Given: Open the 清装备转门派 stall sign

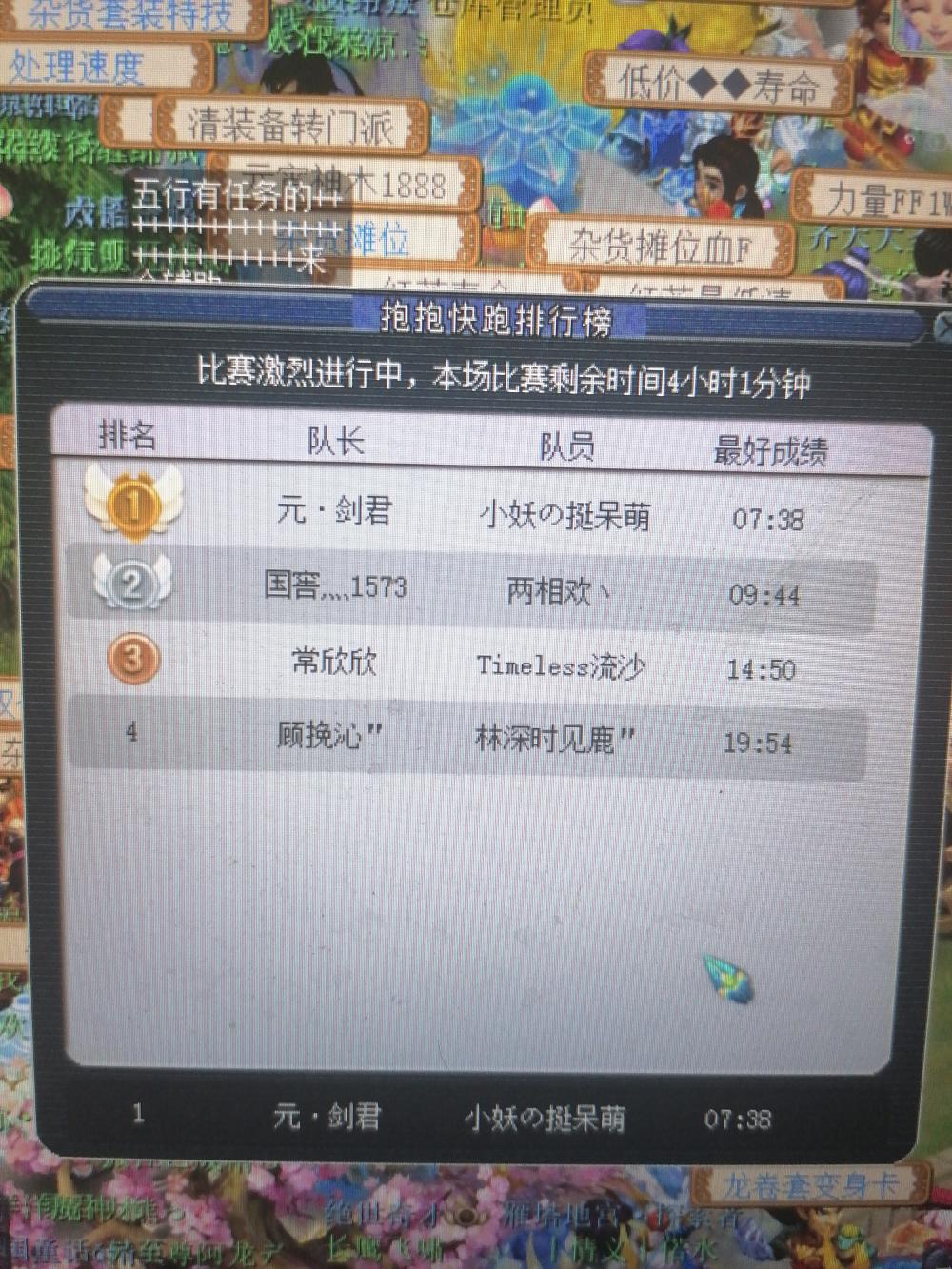Looking at the screenshot, I should click(290, 126).
